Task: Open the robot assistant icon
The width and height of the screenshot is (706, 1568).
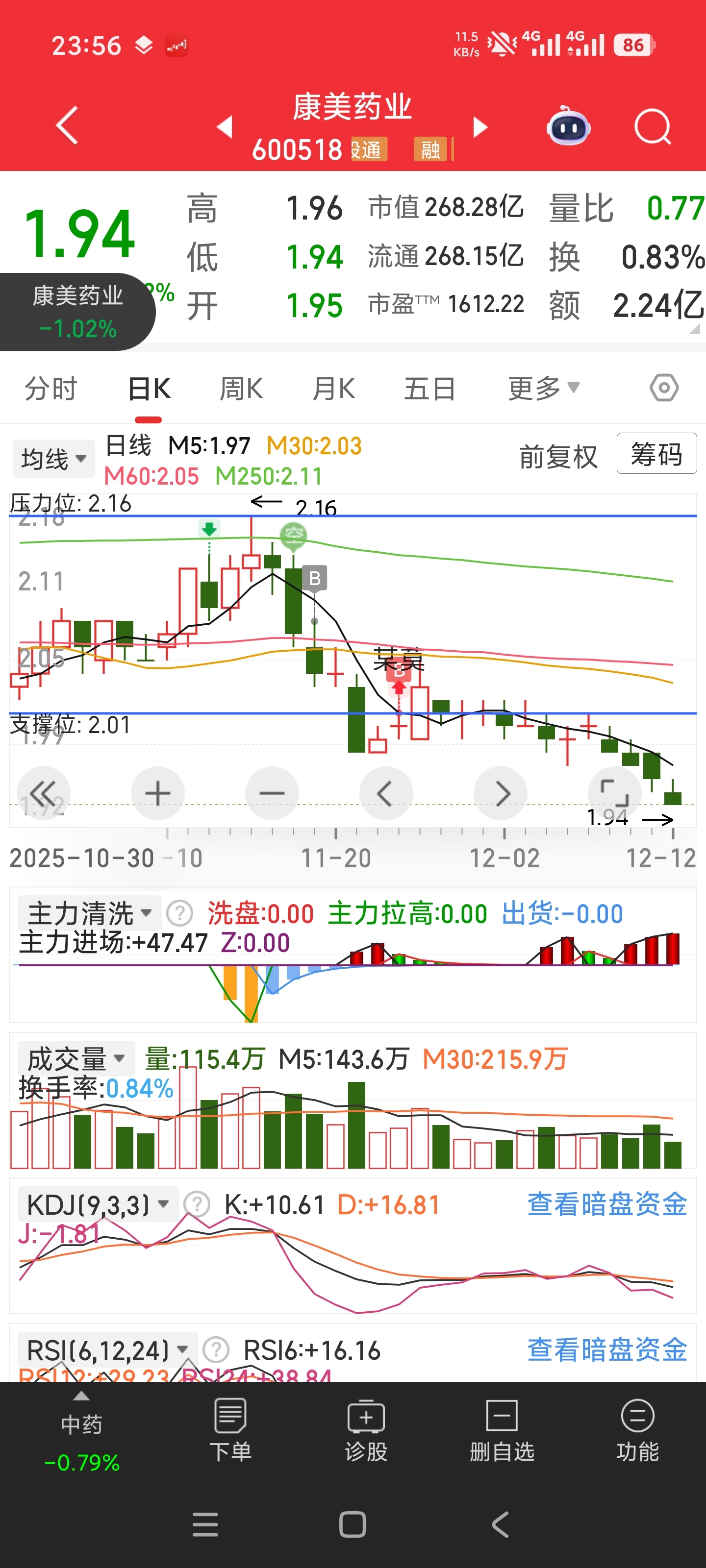Action: [x=568, y=127]
